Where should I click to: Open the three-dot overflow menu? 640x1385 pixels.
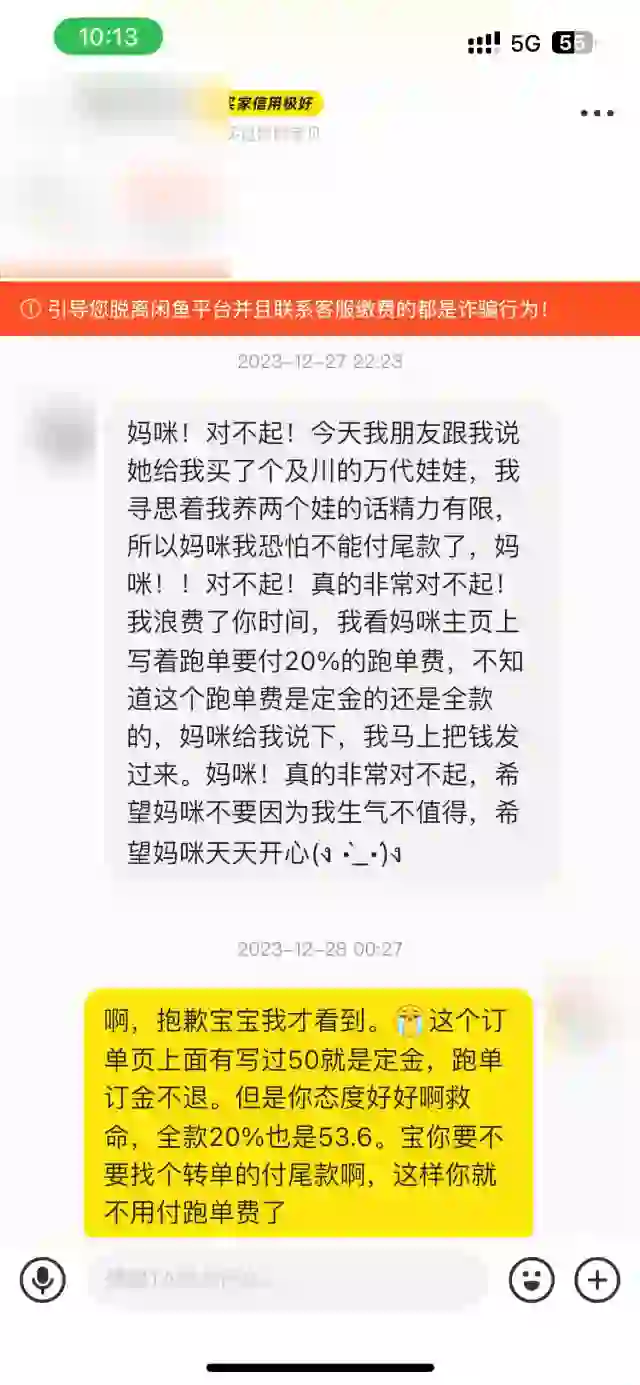point(597,113)
